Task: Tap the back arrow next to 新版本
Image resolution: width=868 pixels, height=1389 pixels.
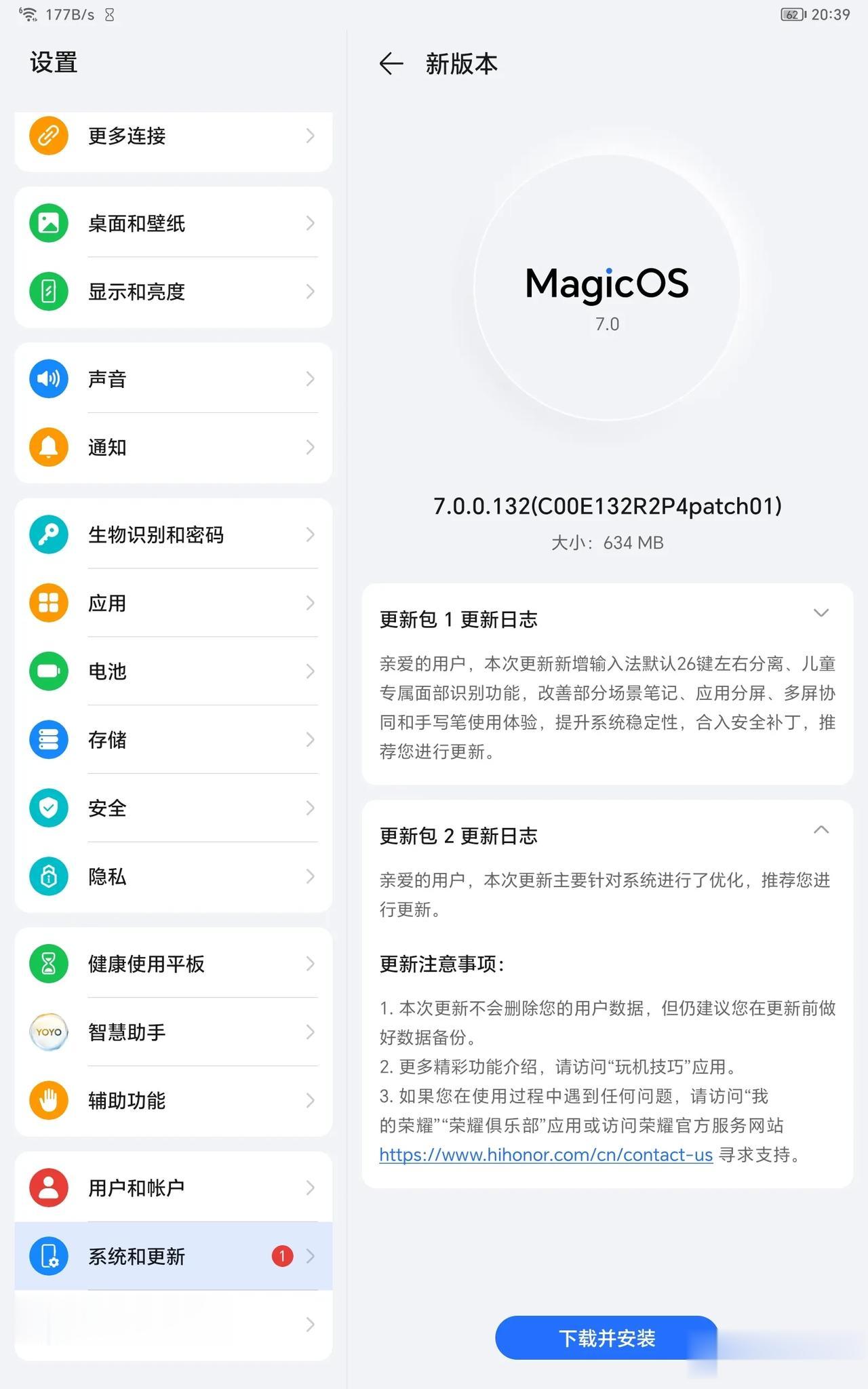Action: (391, 64)
